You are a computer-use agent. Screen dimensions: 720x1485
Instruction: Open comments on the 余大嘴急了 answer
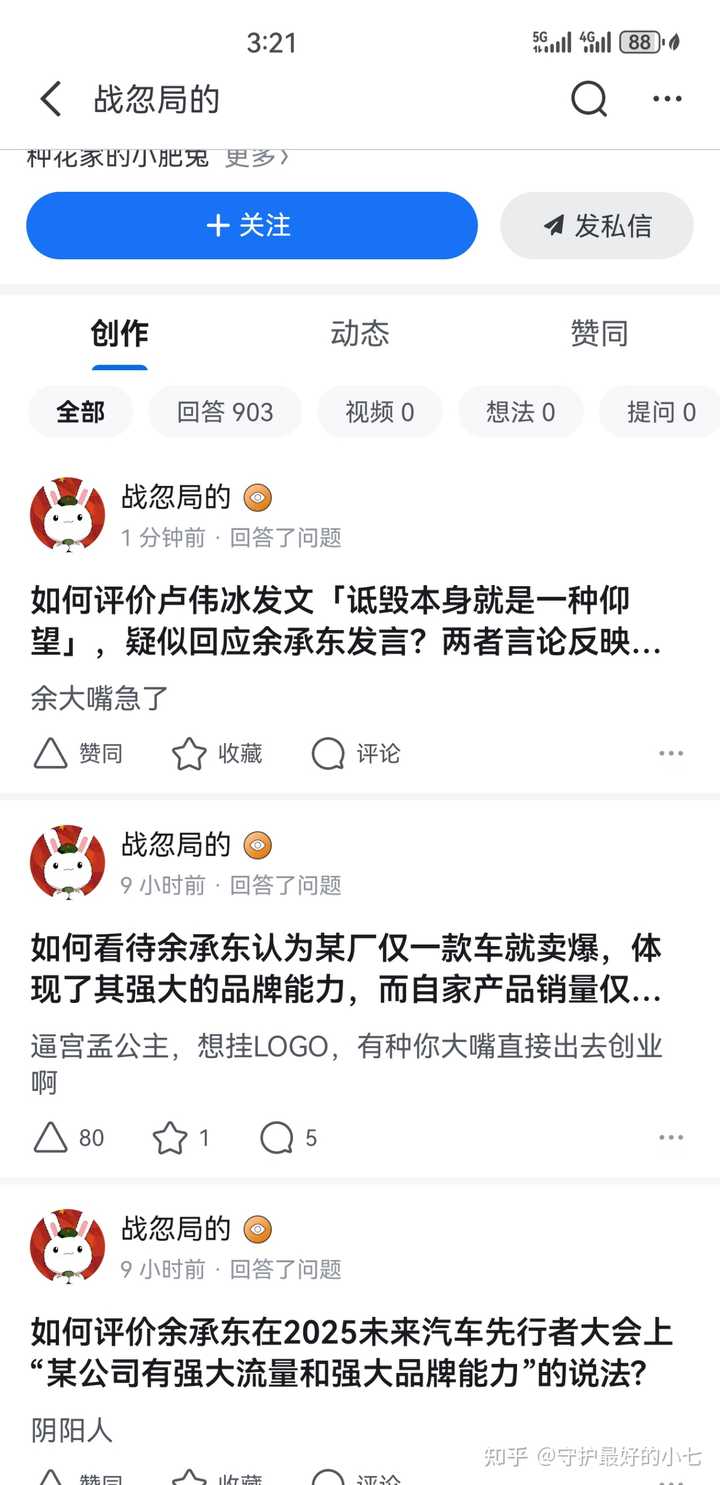click(356, 753)
